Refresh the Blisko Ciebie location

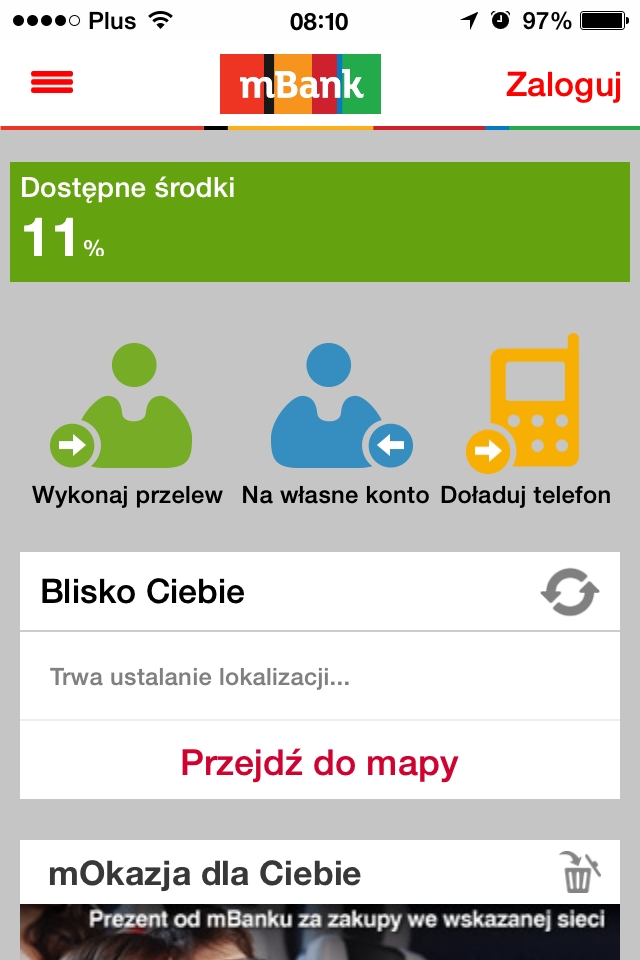tap(570, 592)
